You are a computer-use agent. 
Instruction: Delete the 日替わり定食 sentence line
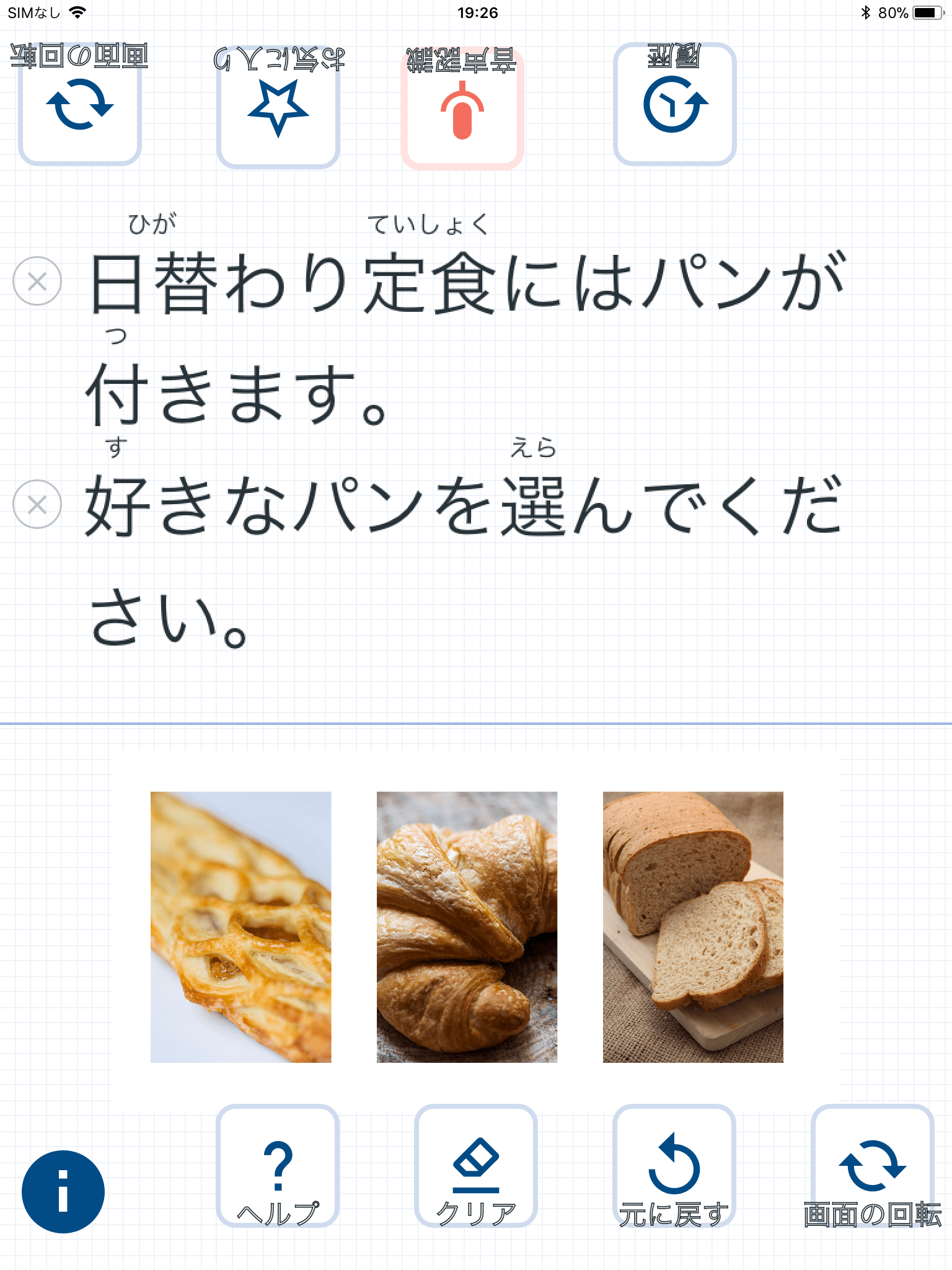[37, 281]
